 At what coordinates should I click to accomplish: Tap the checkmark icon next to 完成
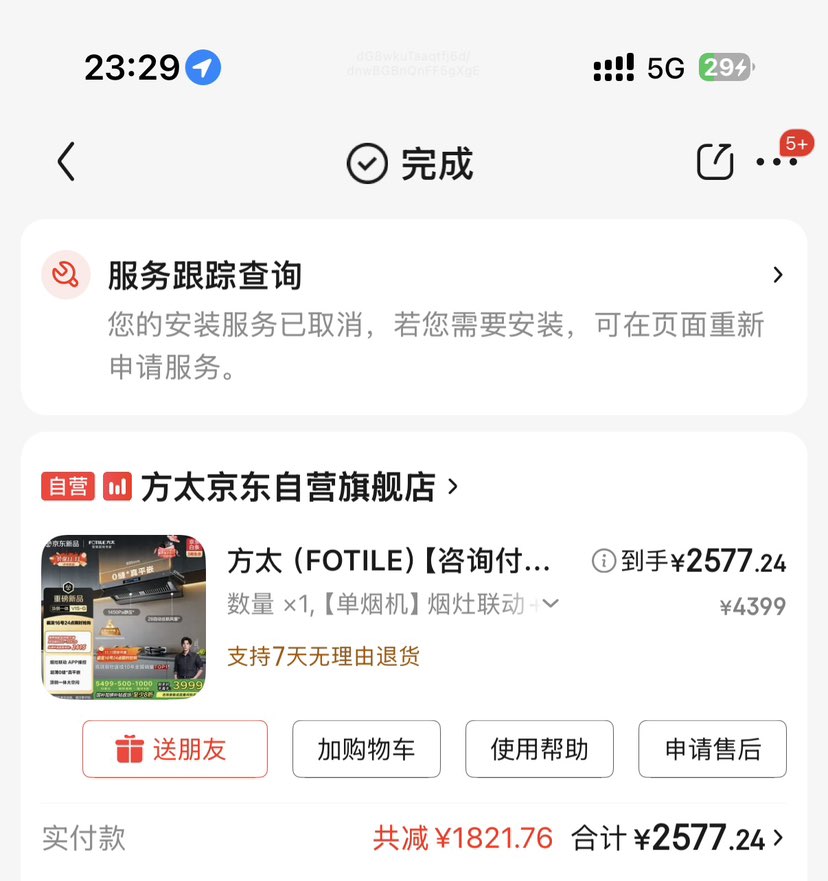point(366,163)
